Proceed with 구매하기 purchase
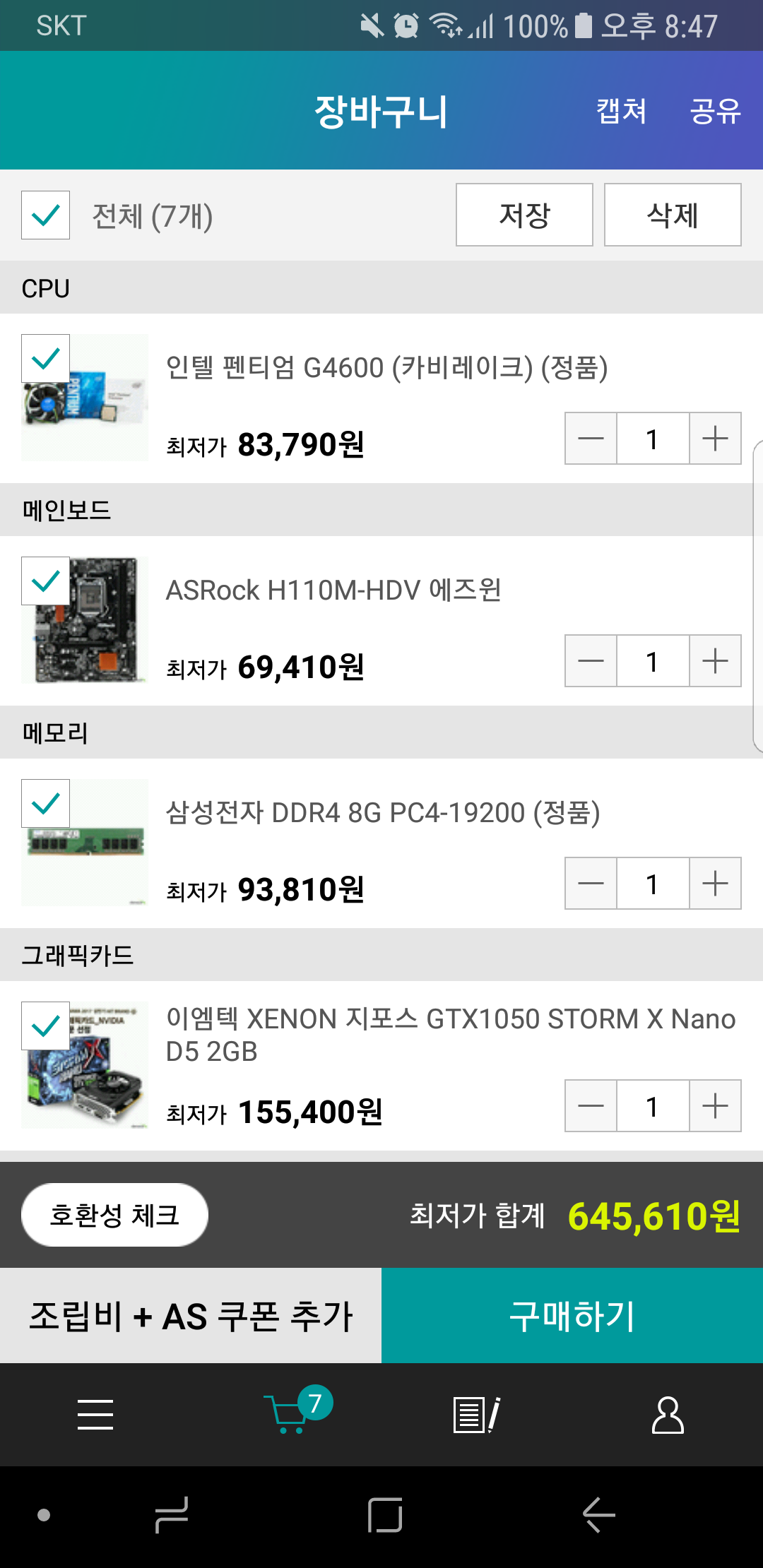 pyautogui.click(x=572, y=1315)
